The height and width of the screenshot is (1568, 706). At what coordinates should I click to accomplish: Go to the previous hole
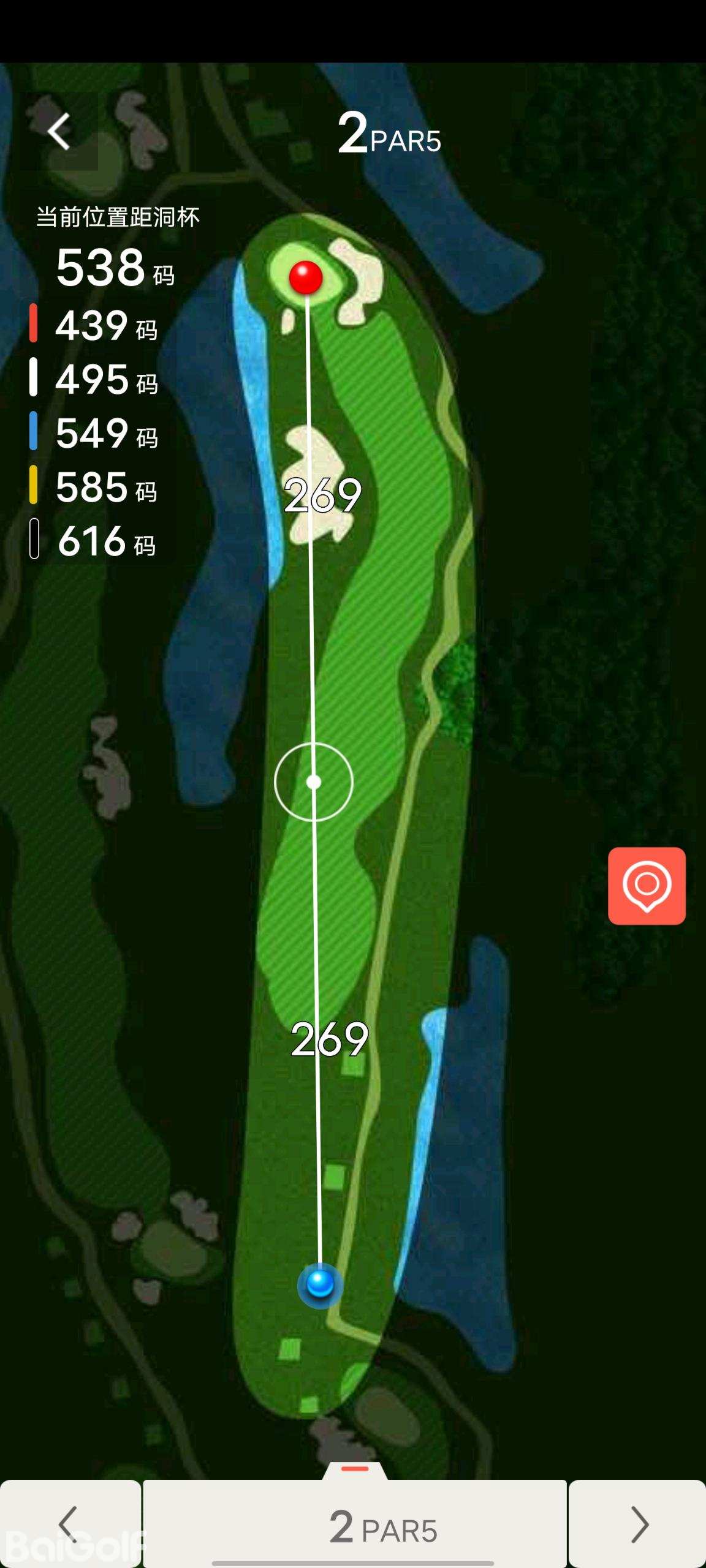click(70, 1524)
